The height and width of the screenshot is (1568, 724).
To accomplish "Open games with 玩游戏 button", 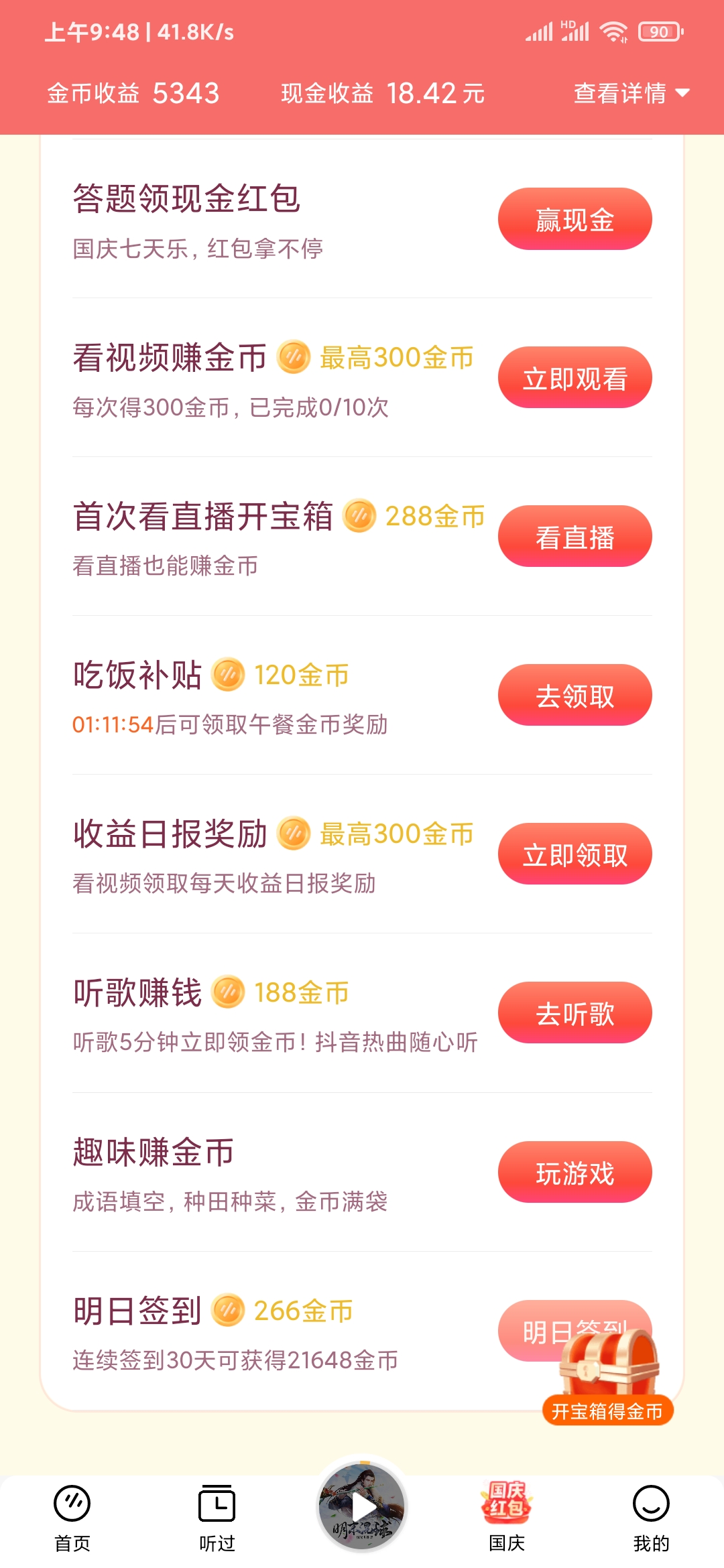I will (x=575, y=1172).
